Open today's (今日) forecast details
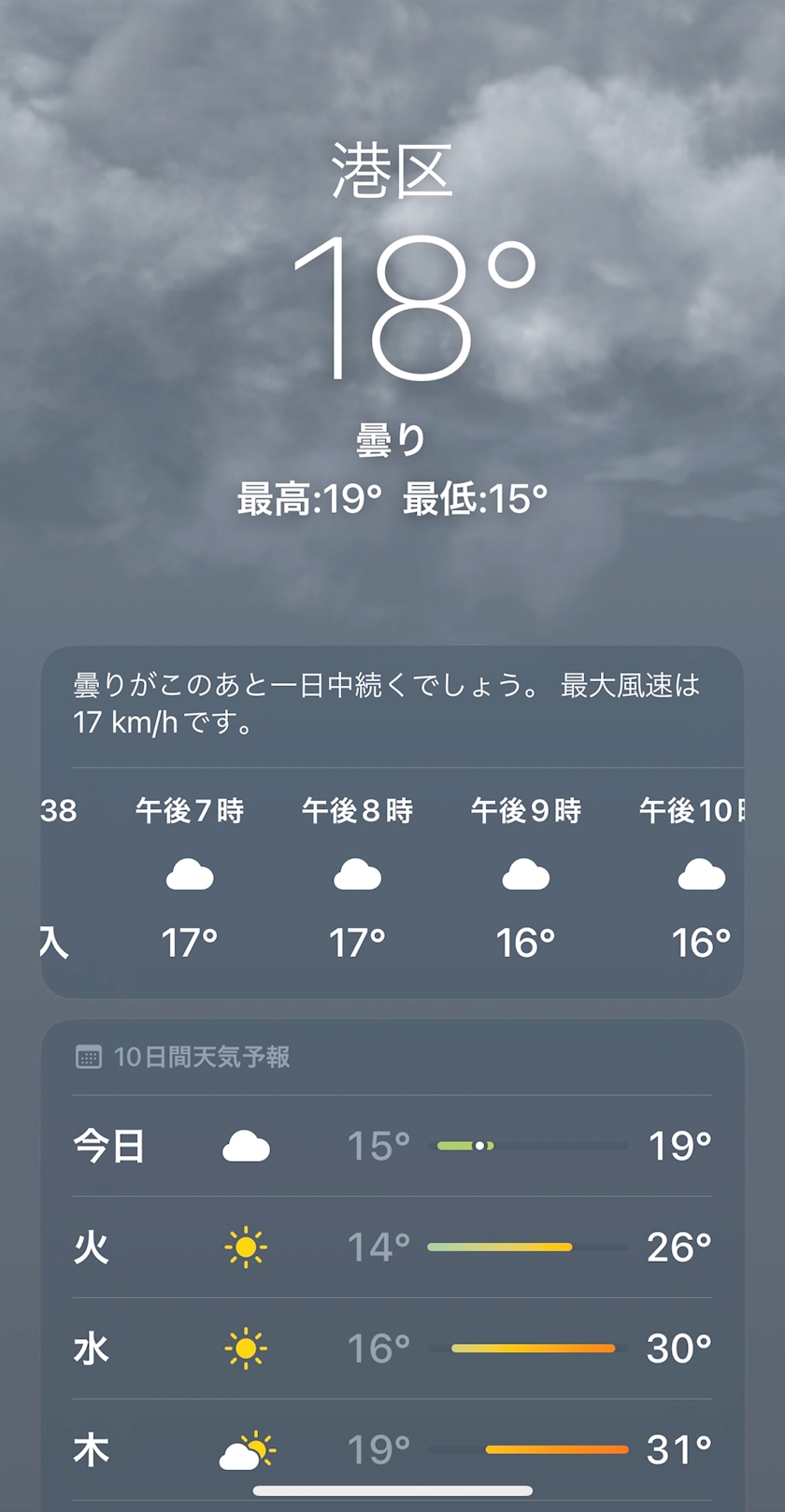Viewport: 785px width, 1512px height. (392, 1146)
